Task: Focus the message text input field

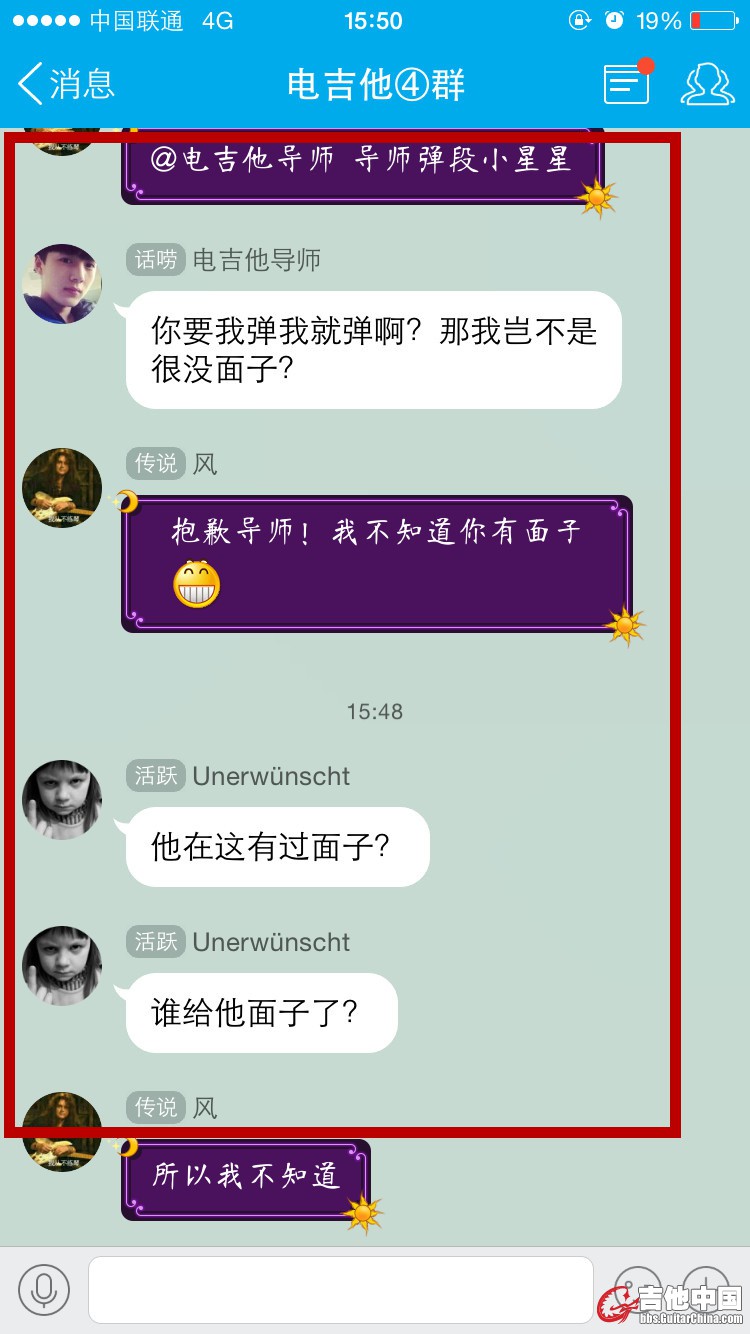Action: click(x=340, y=1290)
